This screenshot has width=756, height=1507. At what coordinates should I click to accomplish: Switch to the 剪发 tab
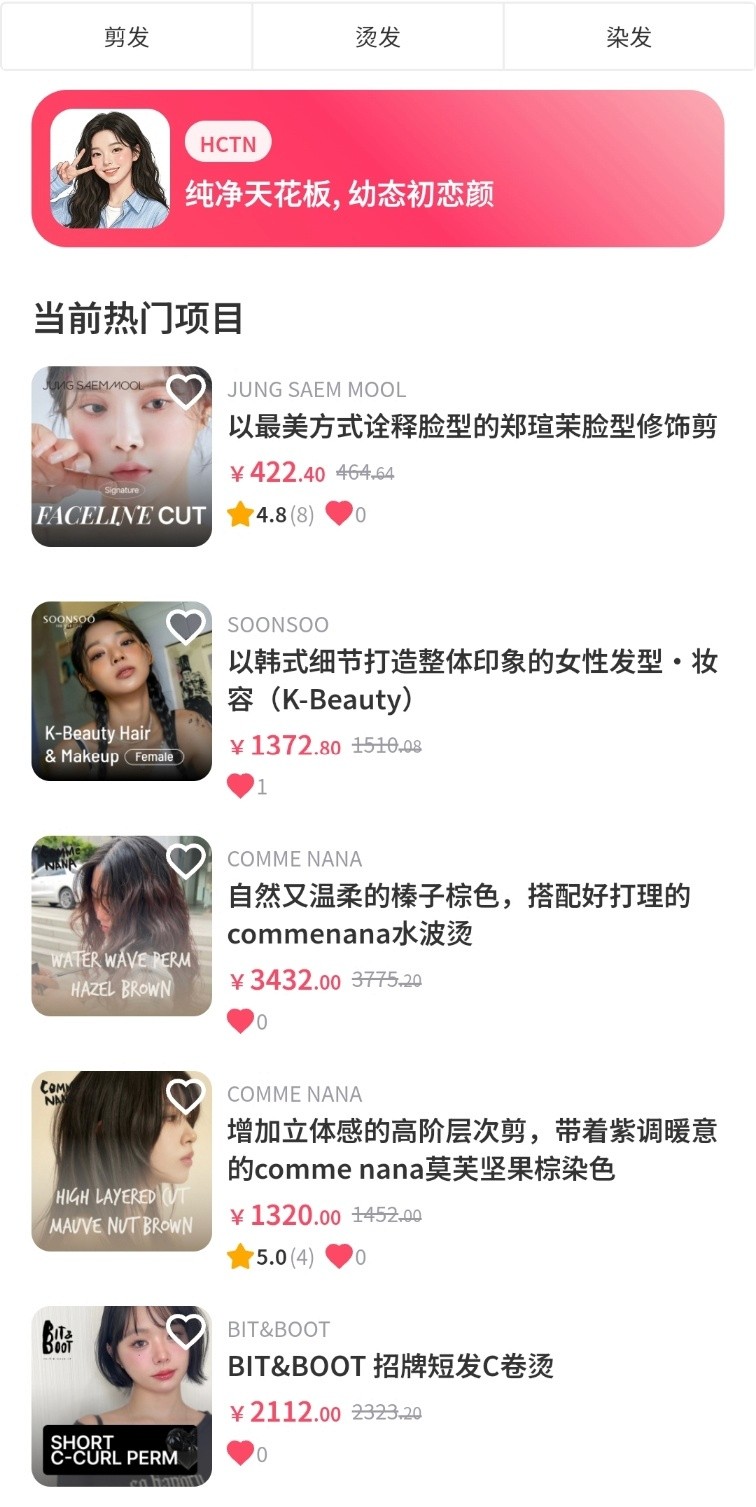point(127,37)
